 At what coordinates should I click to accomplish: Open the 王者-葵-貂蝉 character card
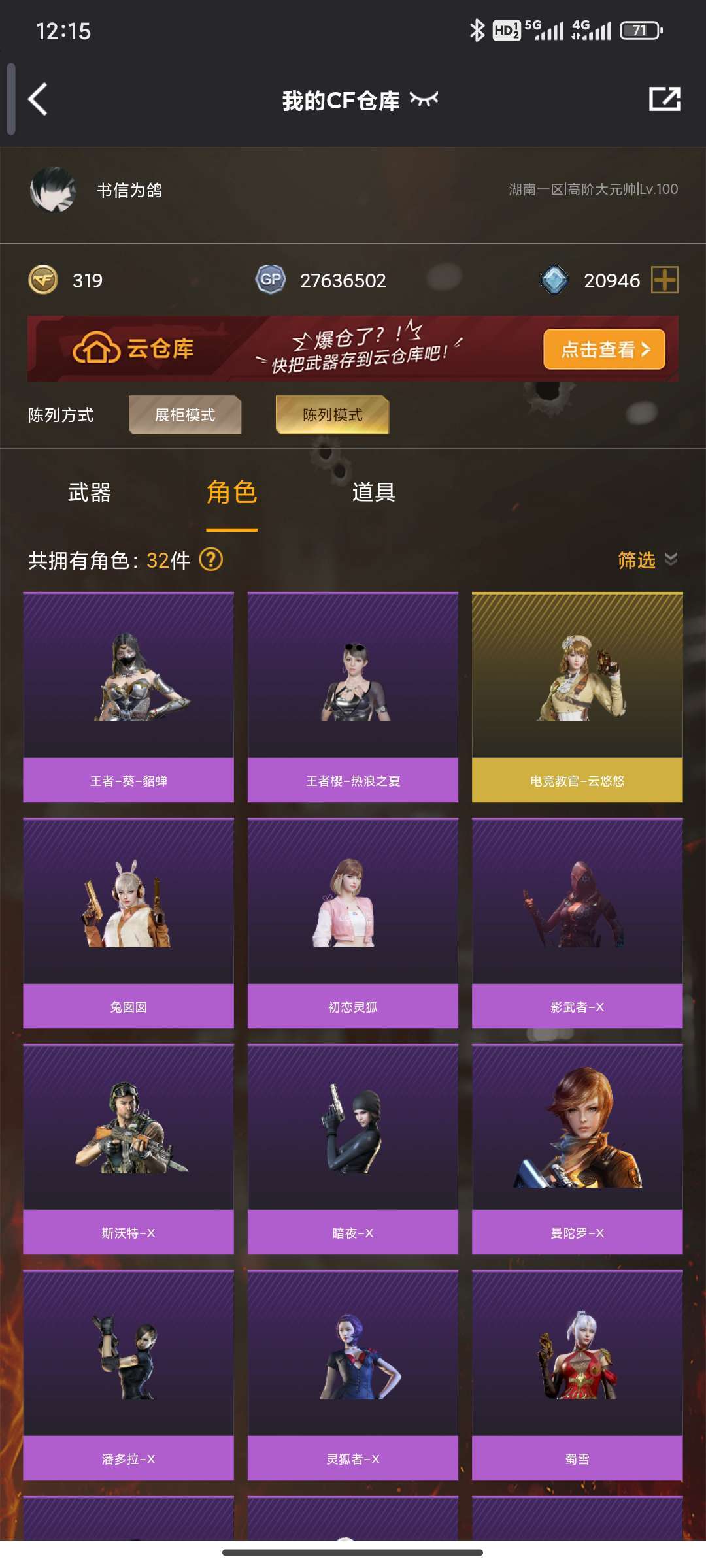128,697
